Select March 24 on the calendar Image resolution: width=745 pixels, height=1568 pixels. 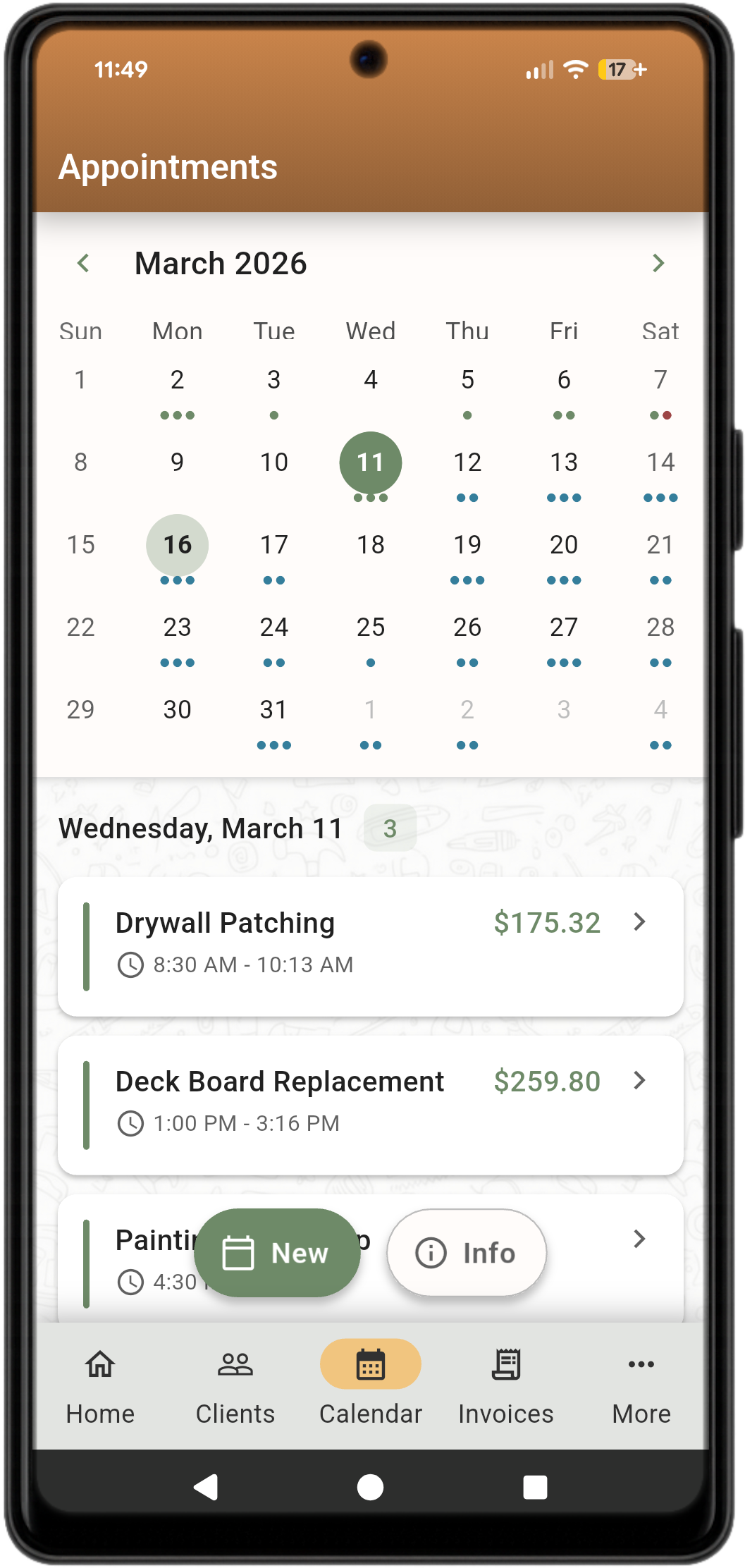click(273, 627)
